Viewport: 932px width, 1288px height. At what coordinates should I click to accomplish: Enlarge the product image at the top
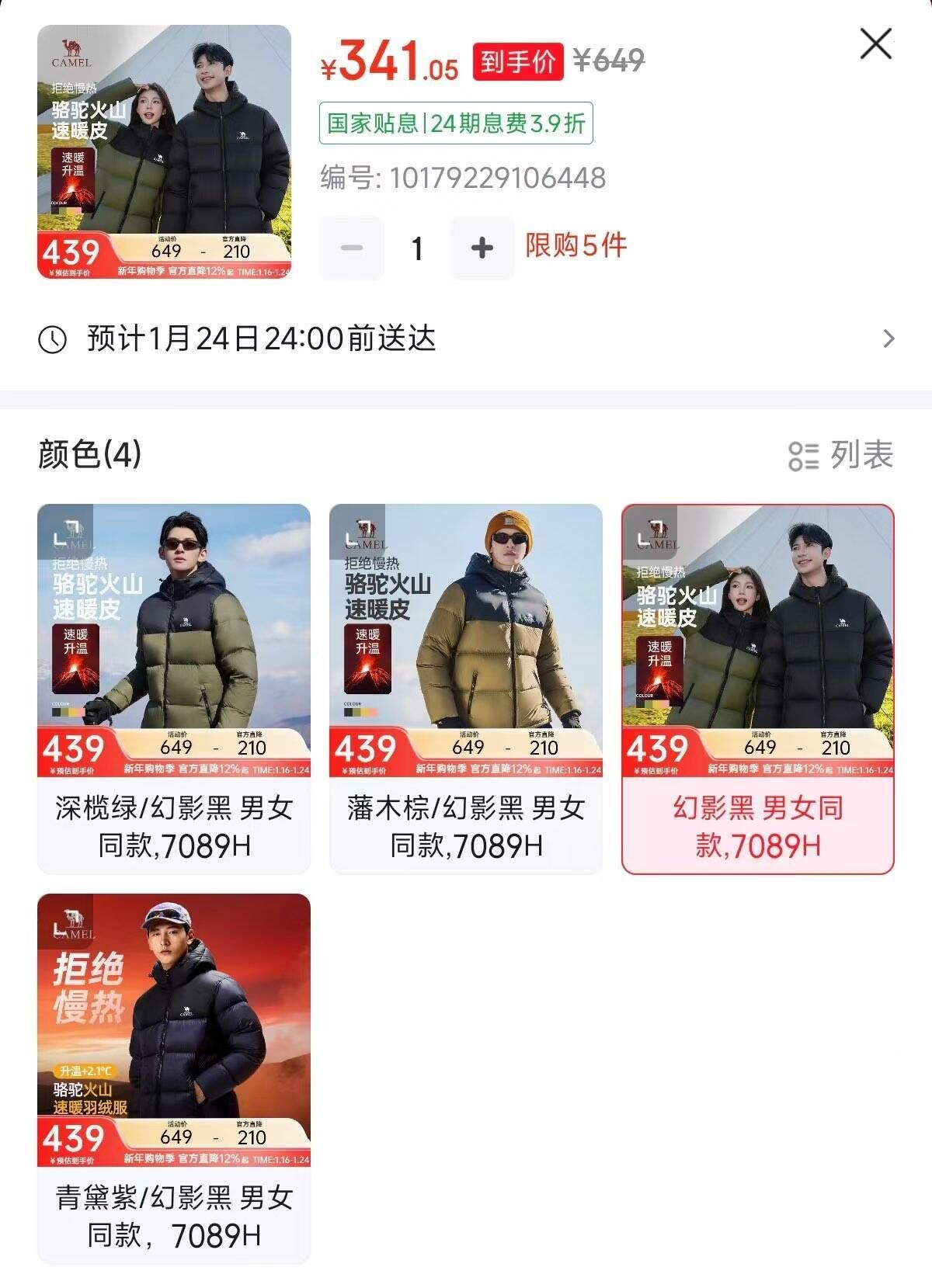click(x=164, y=151)
